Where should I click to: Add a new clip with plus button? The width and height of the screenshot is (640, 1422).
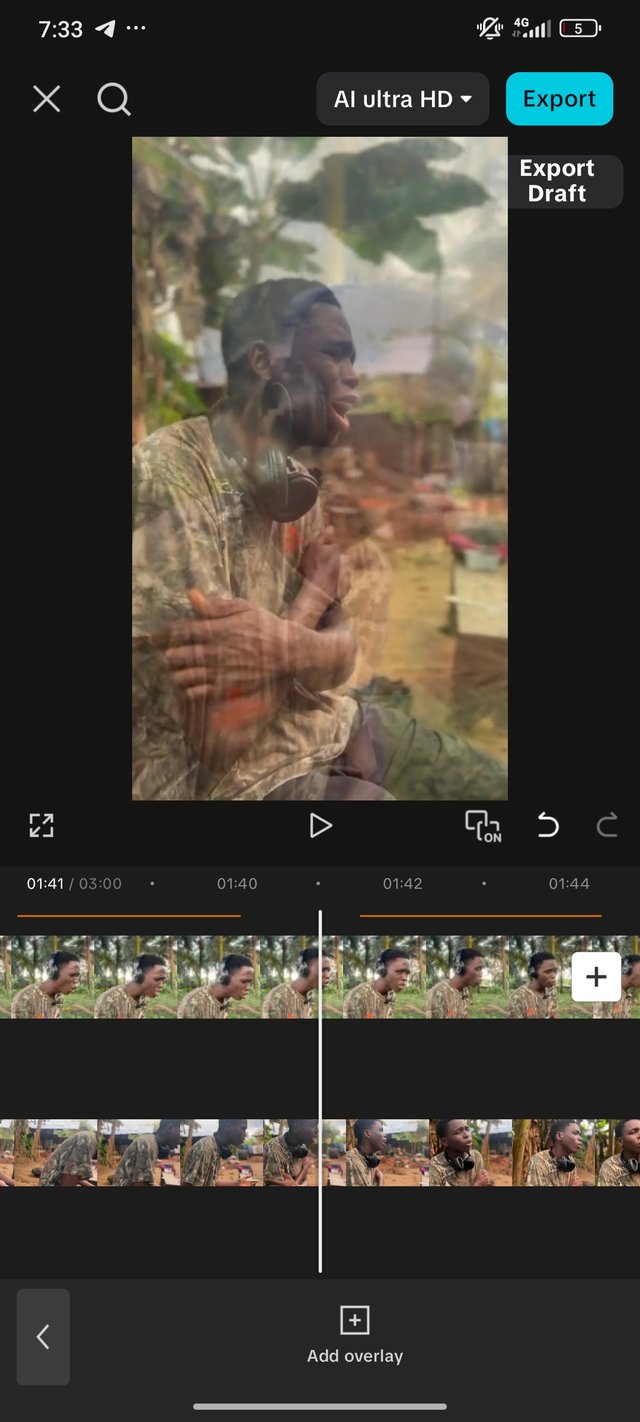coord(596,977)
